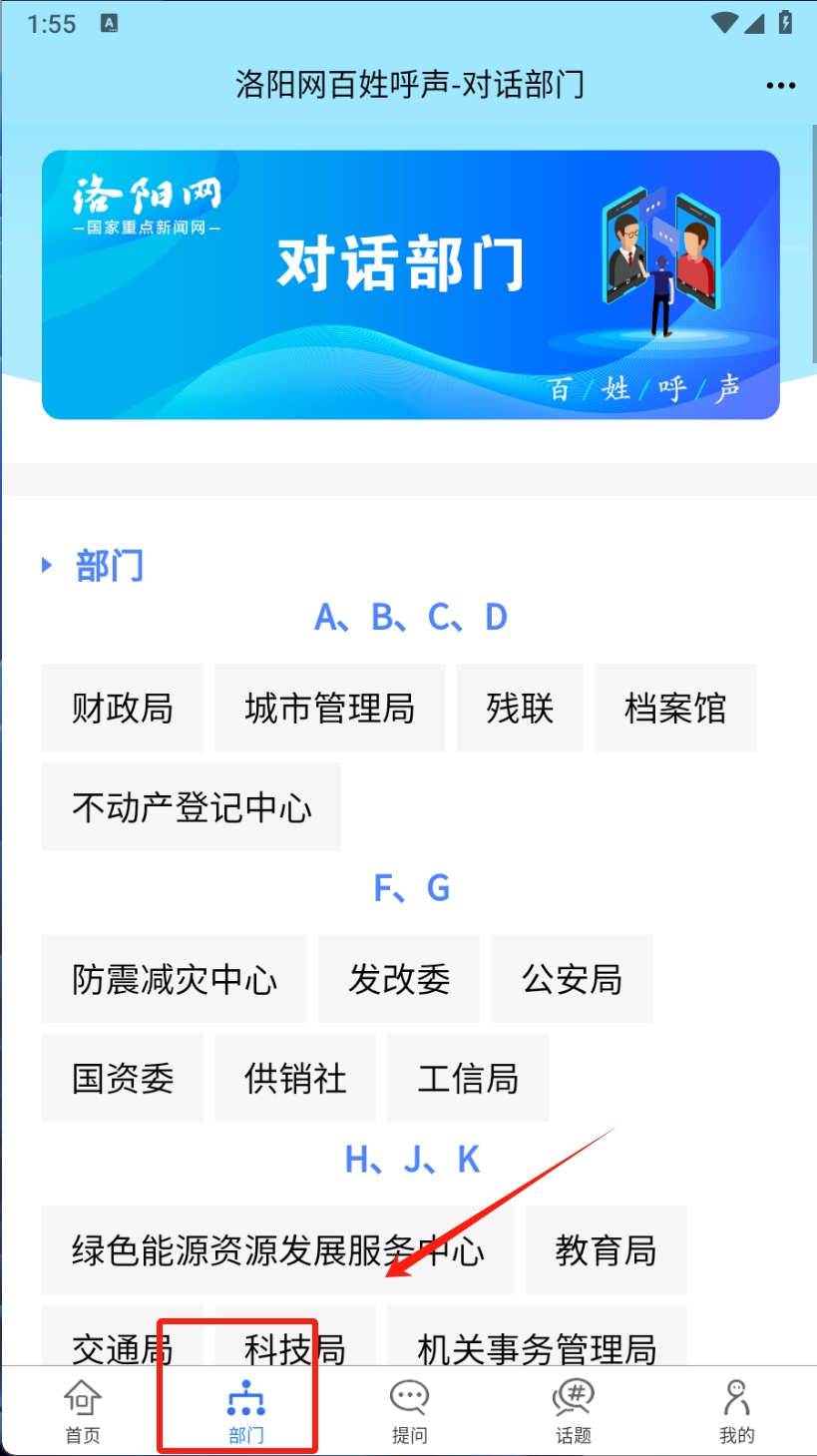The image size is (817, 1456).
Task: Open the three-dot overflow menu
Action: click(x=780, y=86)
